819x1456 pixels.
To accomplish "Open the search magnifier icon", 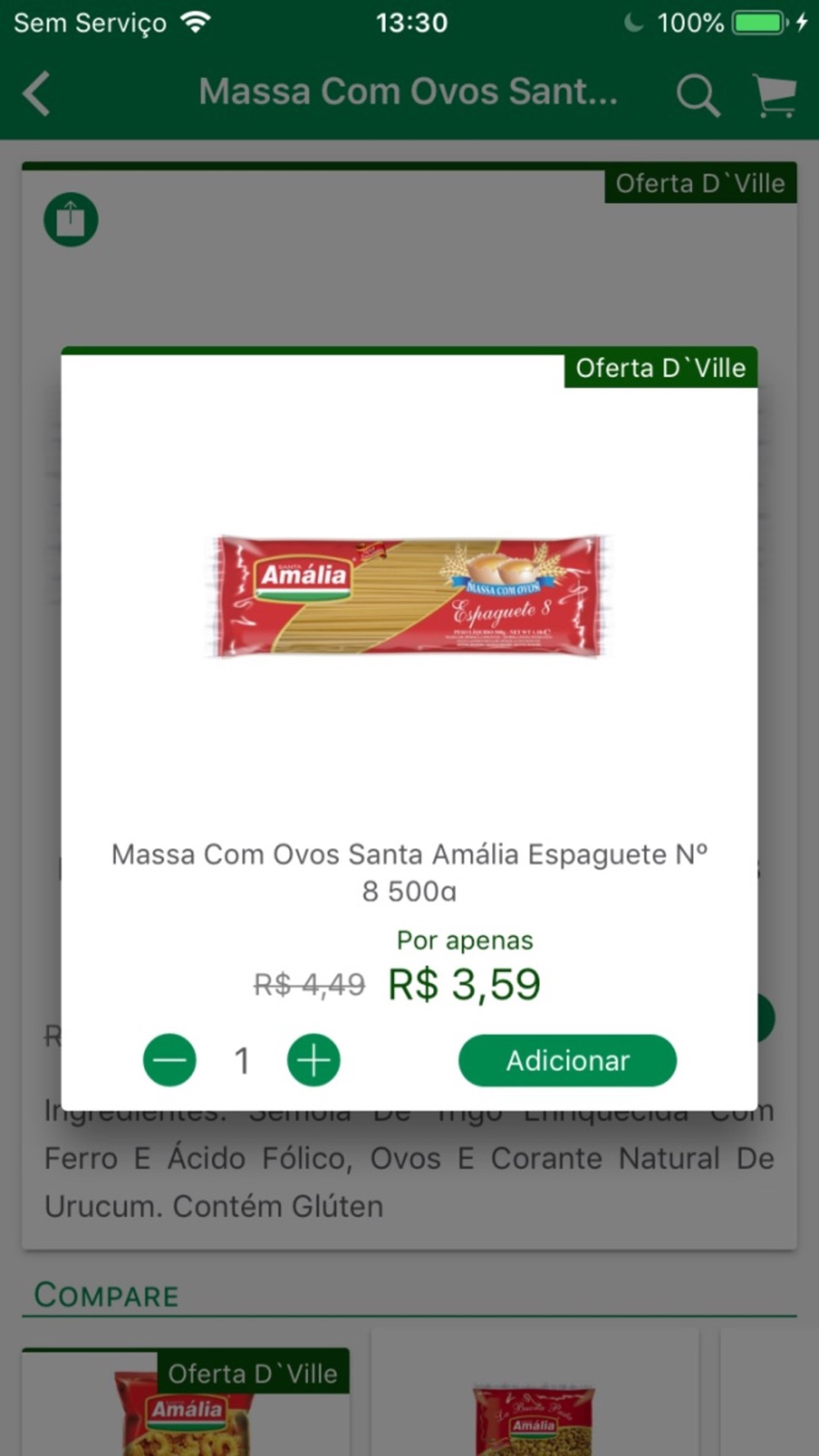I will click(x=698, y=94).
